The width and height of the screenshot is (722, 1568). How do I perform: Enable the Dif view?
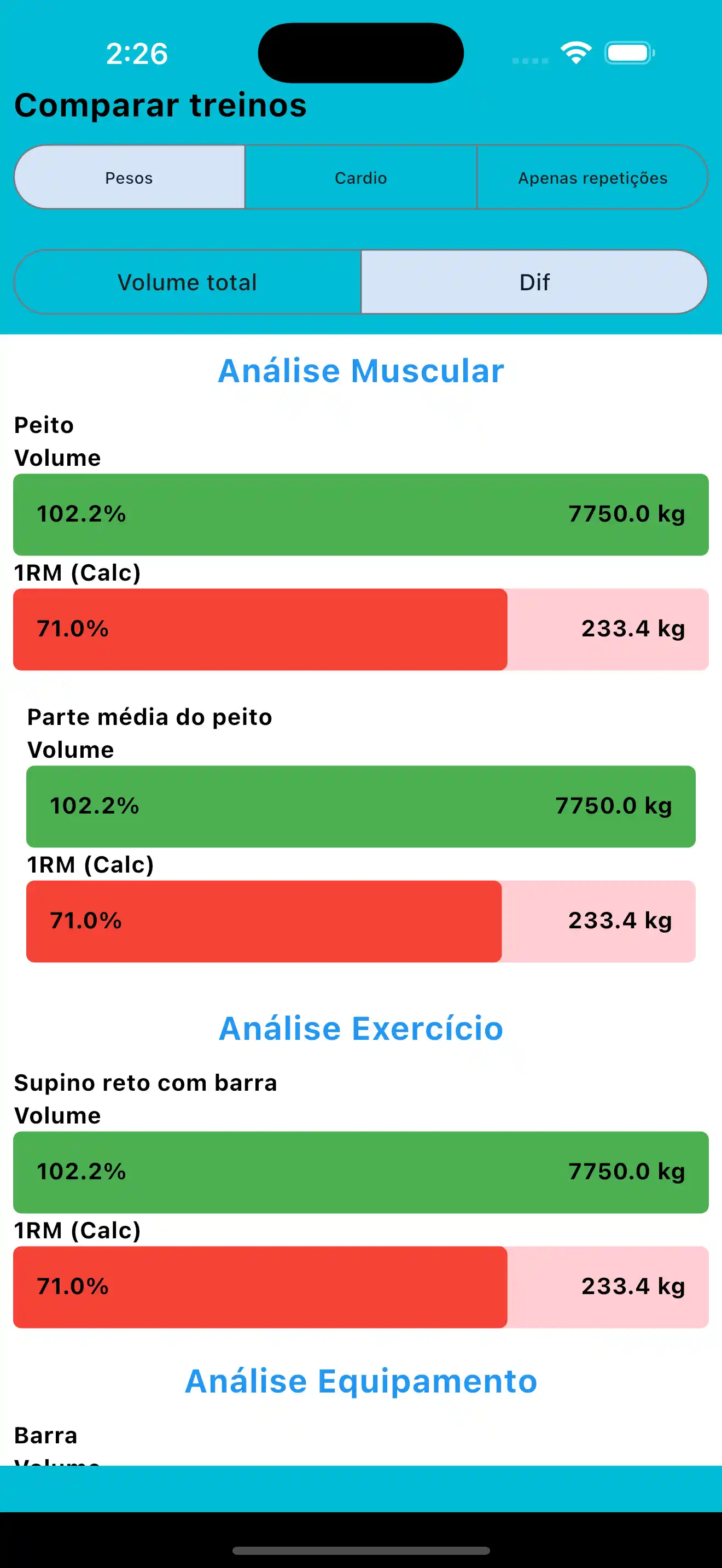[534, 282]
